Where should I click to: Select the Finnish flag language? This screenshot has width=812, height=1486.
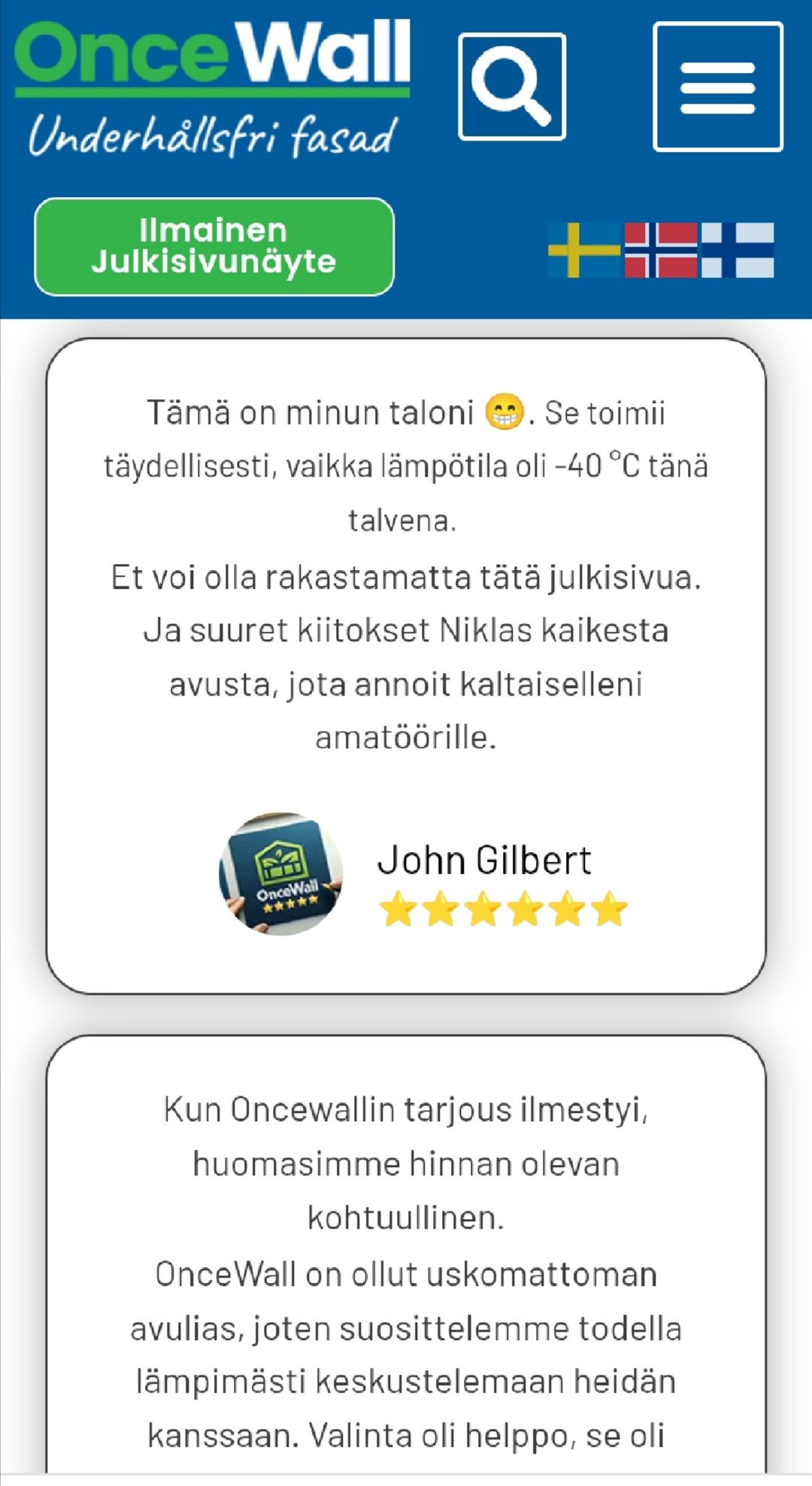click(738, 250)
